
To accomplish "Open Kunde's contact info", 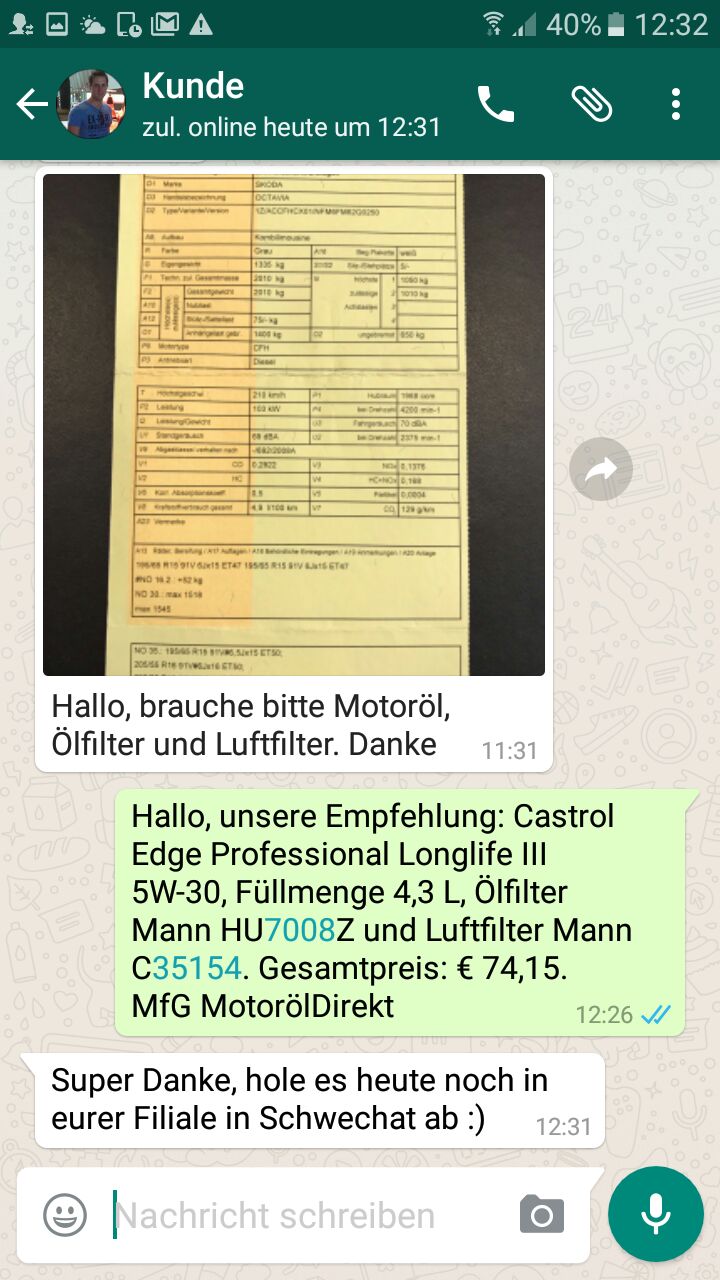I will coord(290,104).
